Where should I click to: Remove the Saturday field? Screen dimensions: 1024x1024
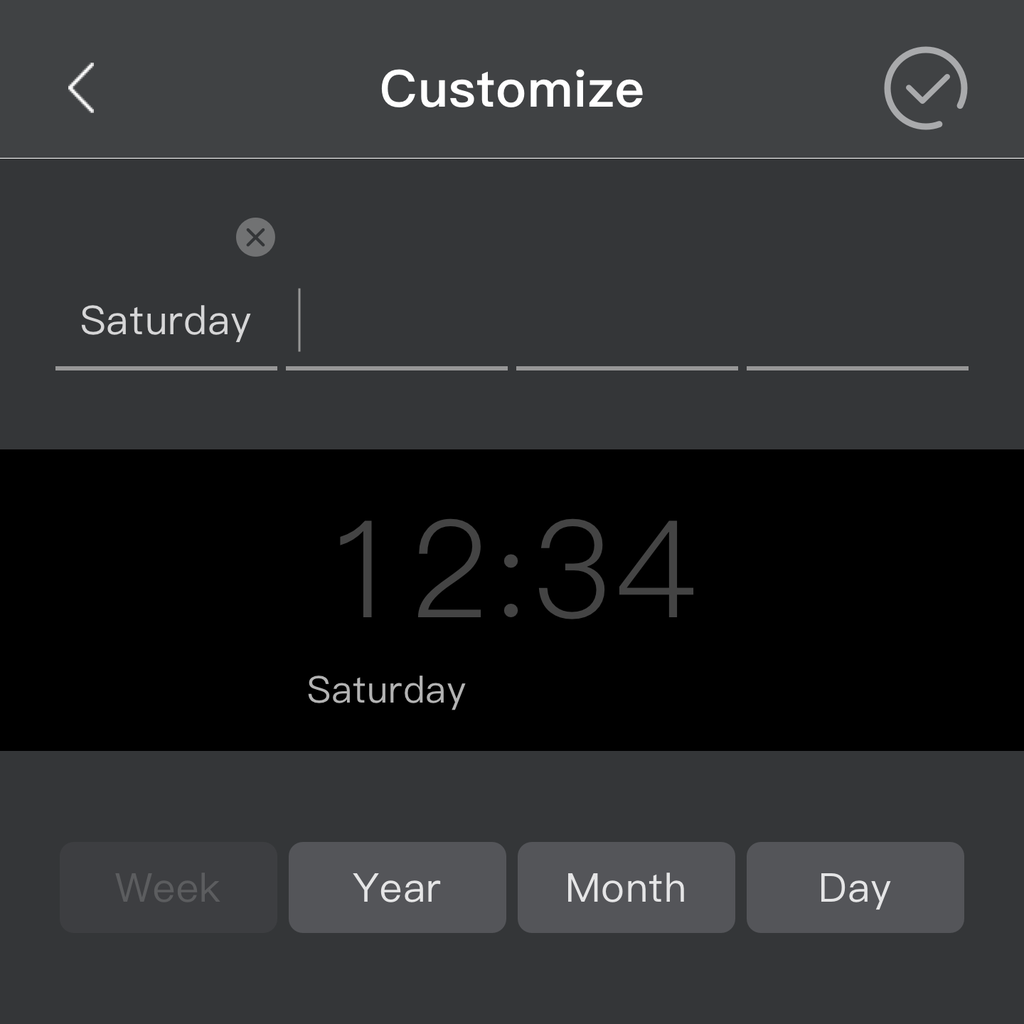pos(255,237)
